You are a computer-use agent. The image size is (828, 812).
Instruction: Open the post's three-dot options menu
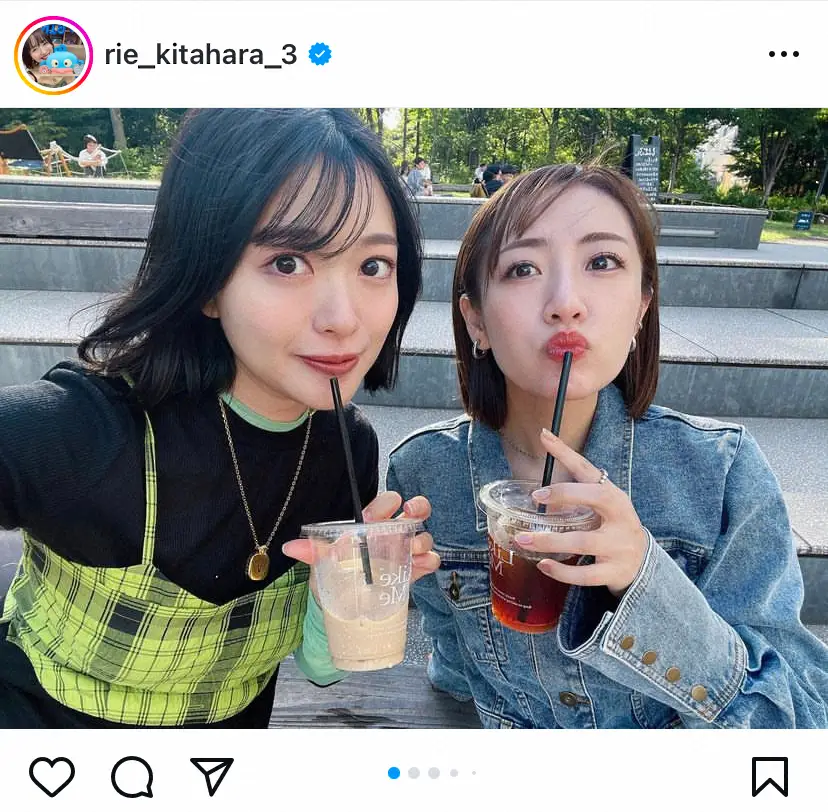pyautogui.click(x=784, y=55)
